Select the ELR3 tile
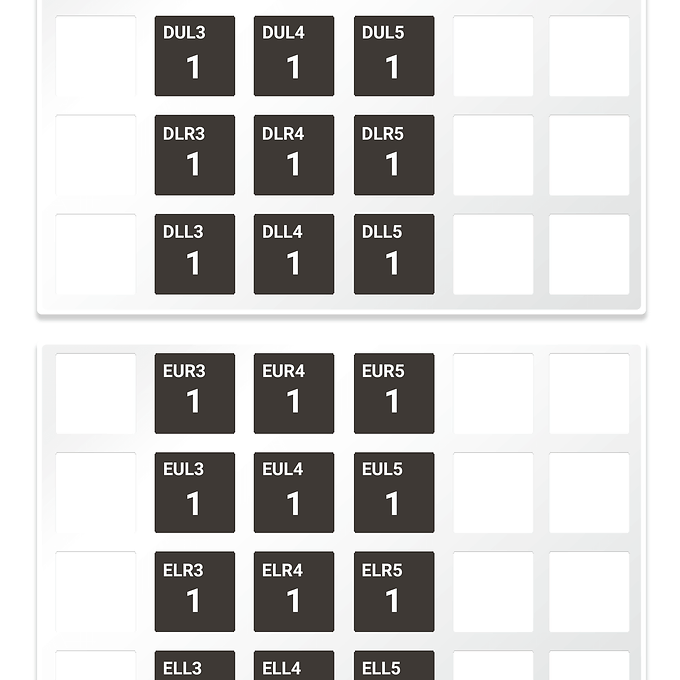This screenshot has height=680, width=680. click(x=194, y=591)
